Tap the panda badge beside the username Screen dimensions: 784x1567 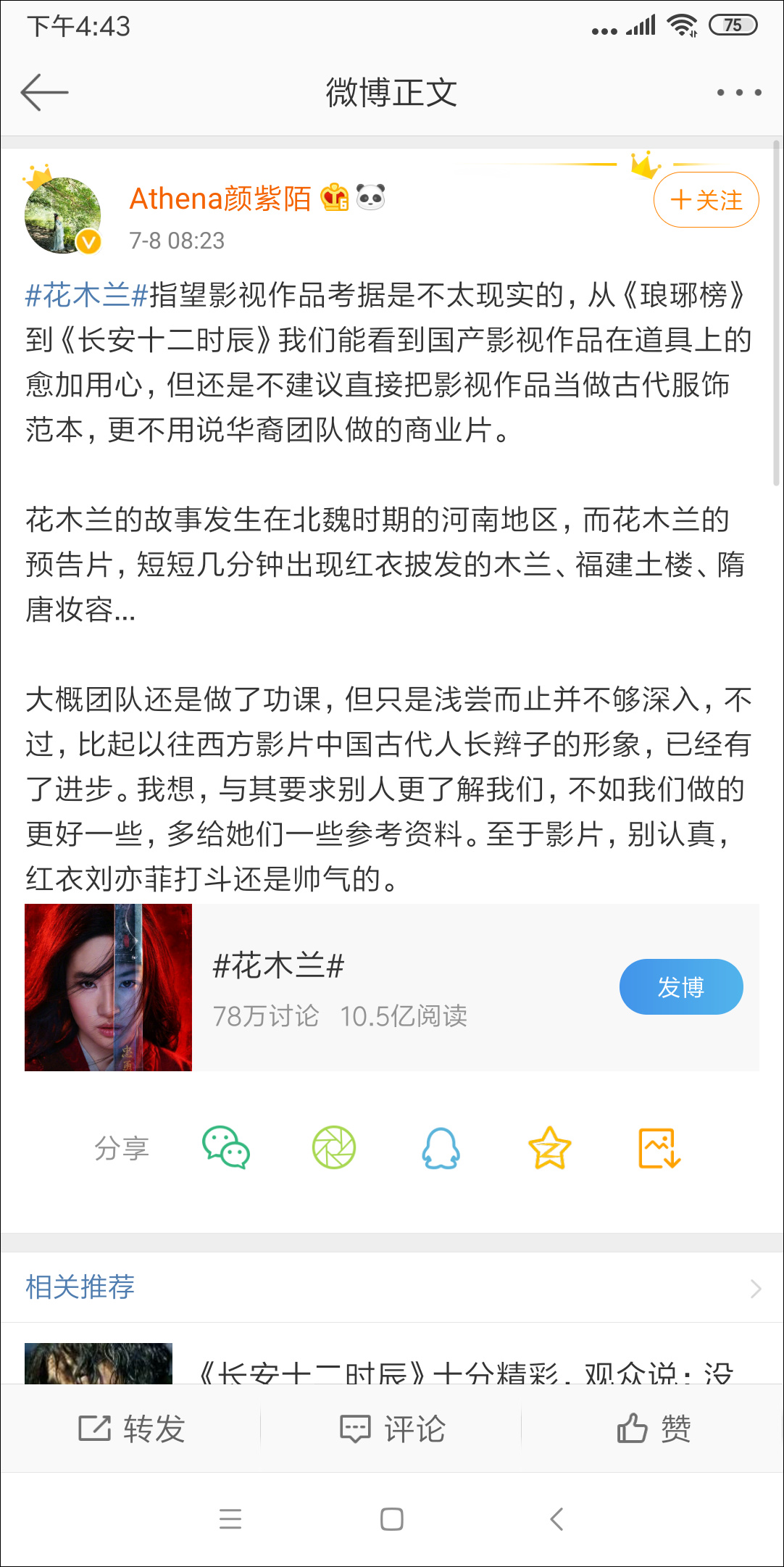[x=372, y=197]
